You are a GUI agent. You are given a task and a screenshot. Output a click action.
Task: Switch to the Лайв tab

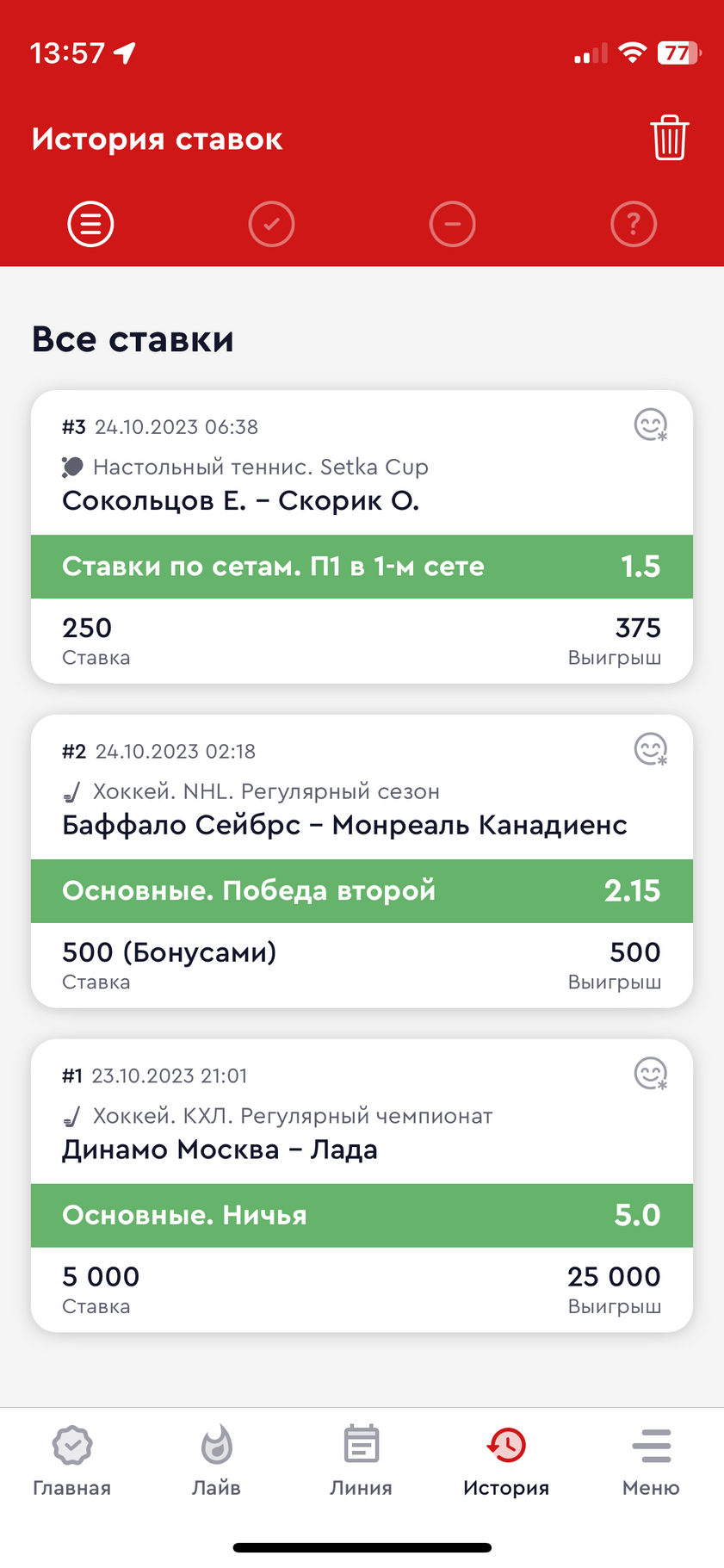pyautogui.click(x=217, y=1462)
